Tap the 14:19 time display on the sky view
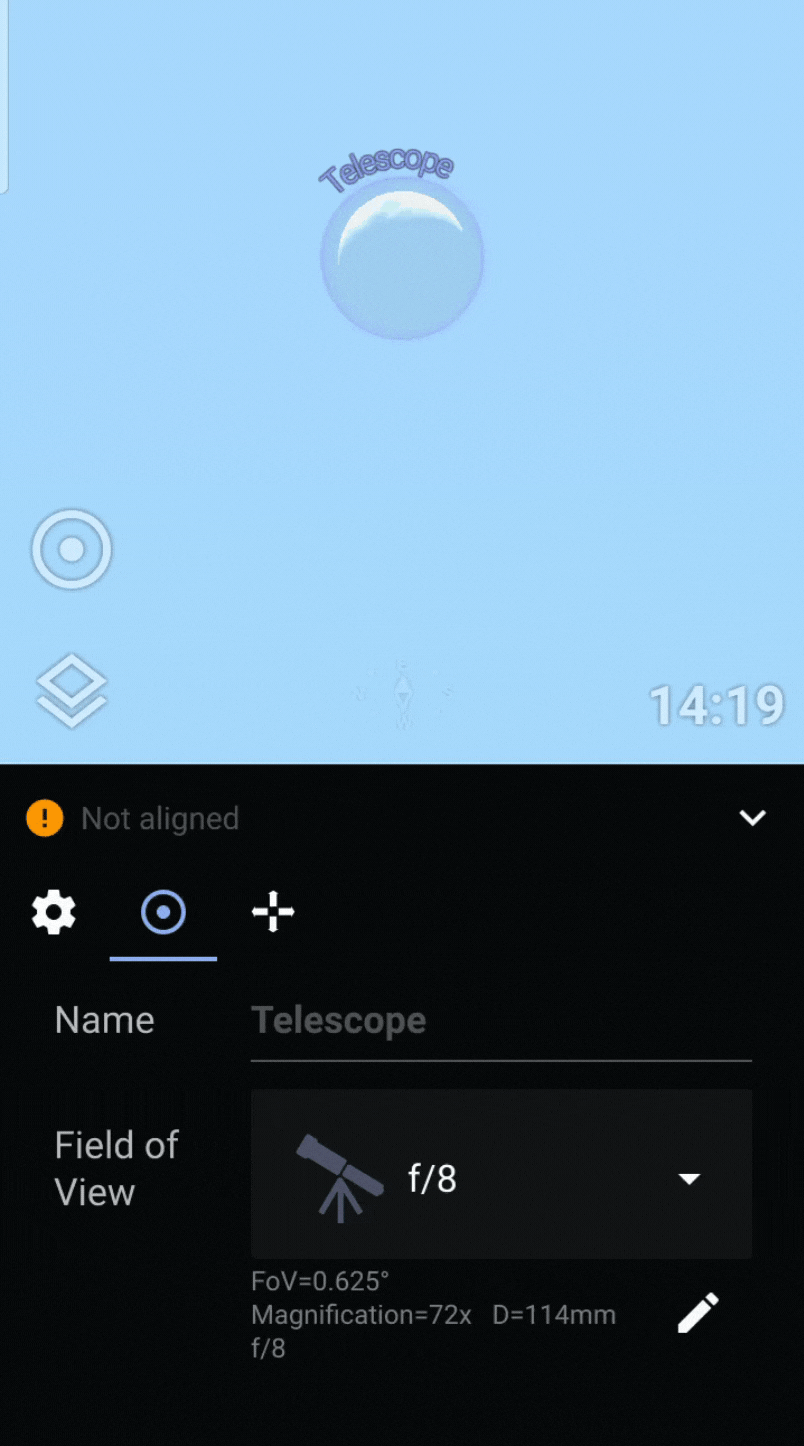 pyautogui.click(x=717, y=705)
